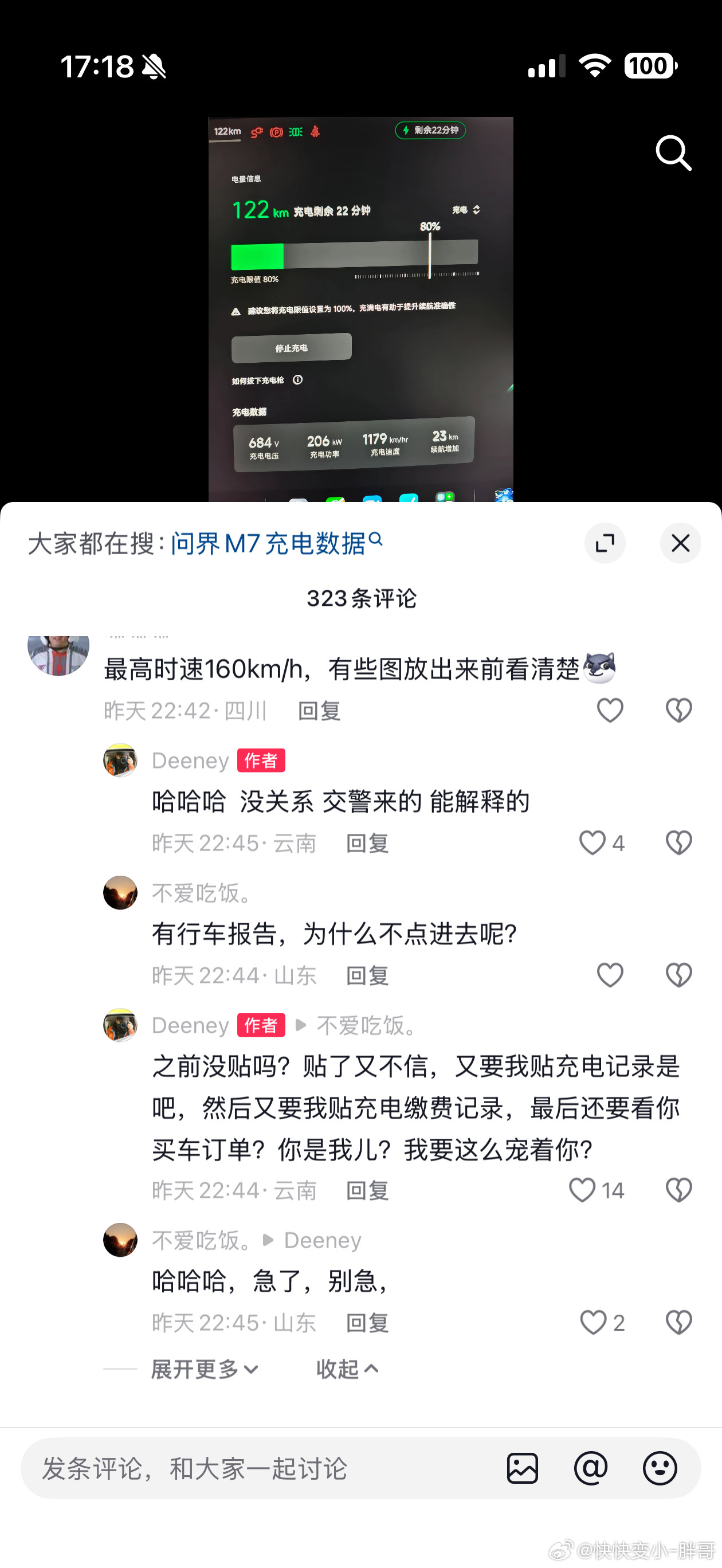The height and width of the screenshot is (1568, 722).
Task: Tap the search magnifier icon at top right
Action: [x=673, y=152]
